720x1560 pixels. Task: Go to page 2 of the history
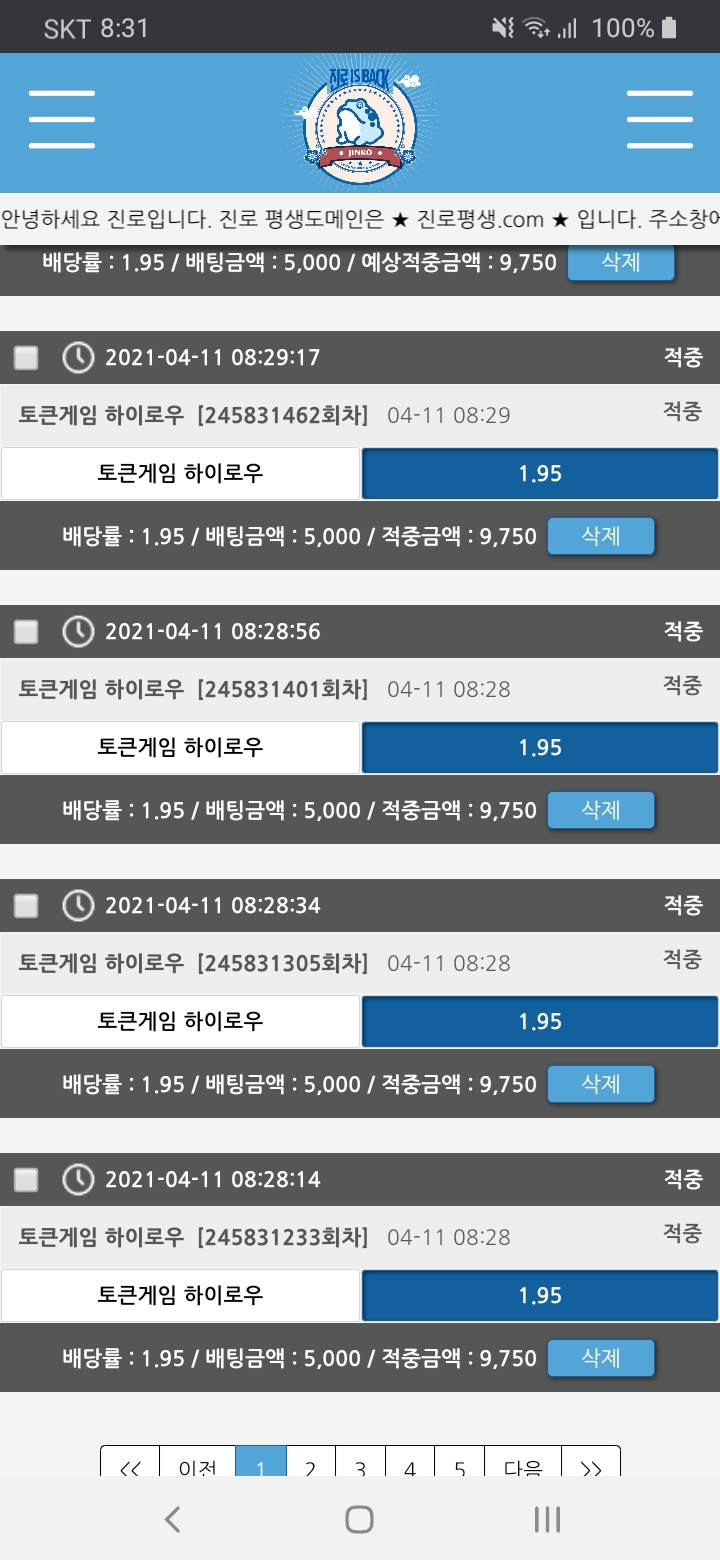(310, 1463)
